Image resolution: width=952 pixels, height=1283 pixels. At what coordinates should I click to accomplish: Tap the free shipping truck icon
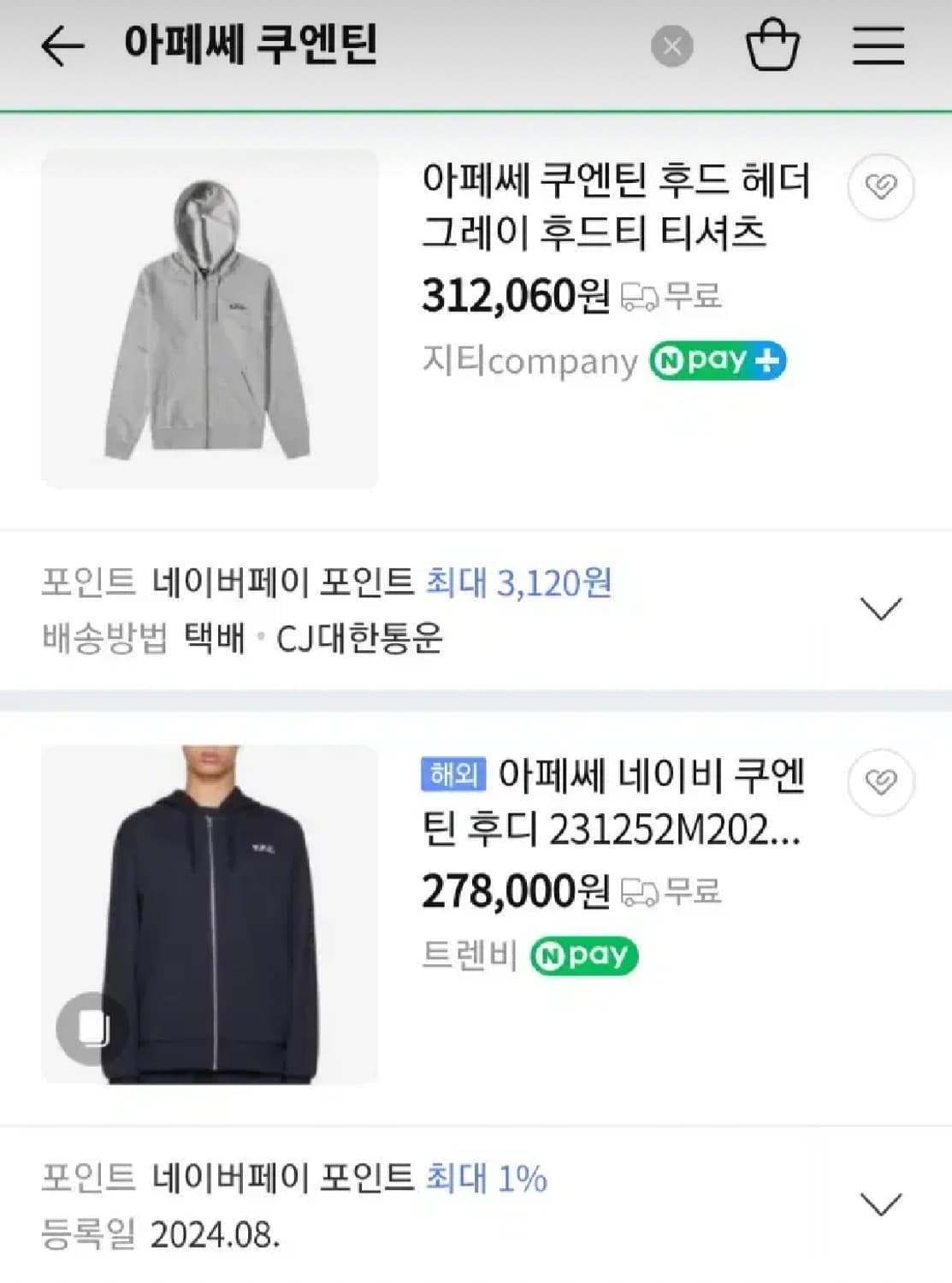coord(642,295)
